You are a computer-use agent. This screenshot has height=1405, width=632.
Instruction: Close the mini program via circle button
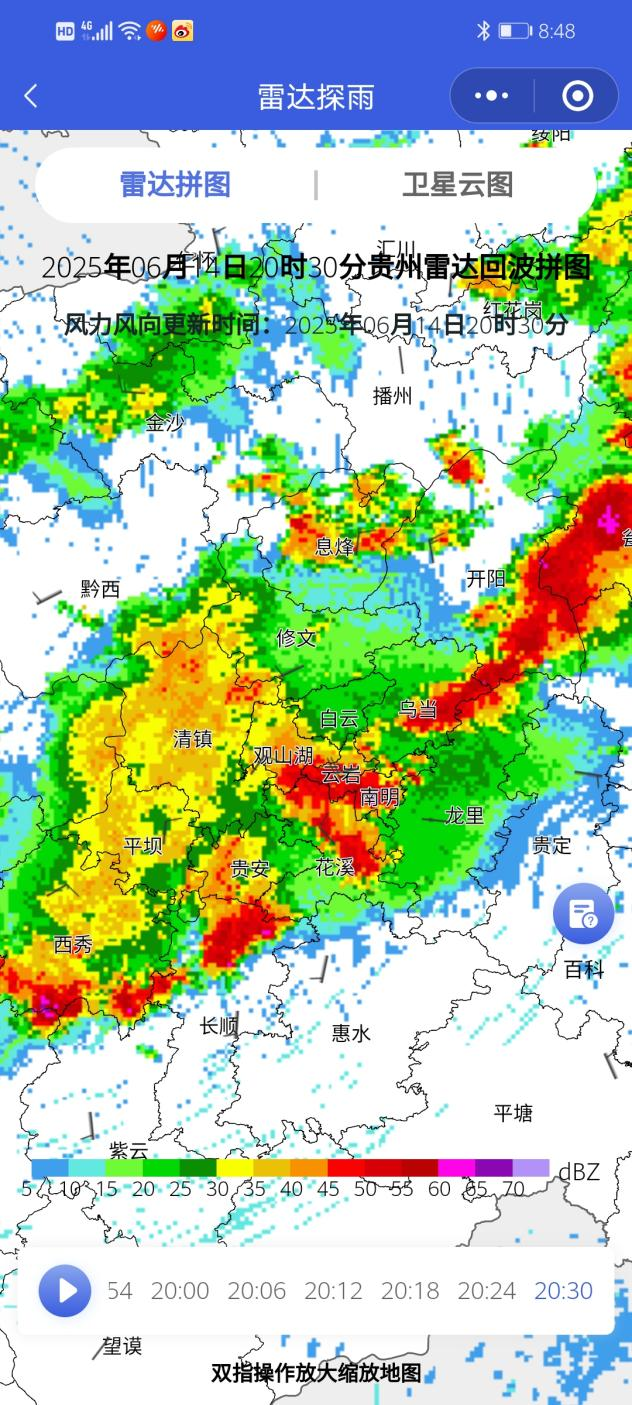click(577, 96)
